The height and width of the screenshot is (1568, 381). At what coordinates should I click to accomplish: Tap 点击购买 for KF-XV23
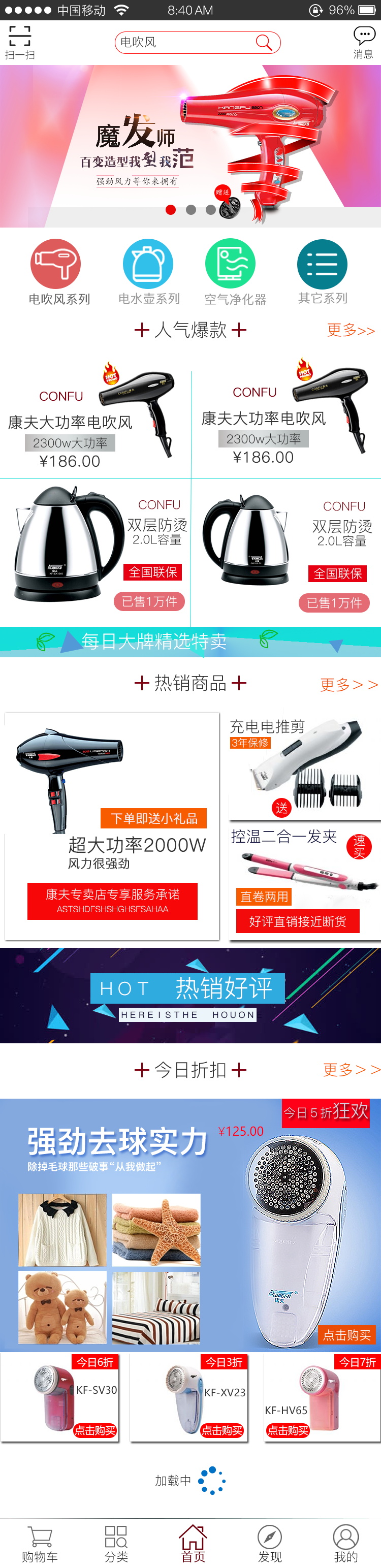[222, 1430]
